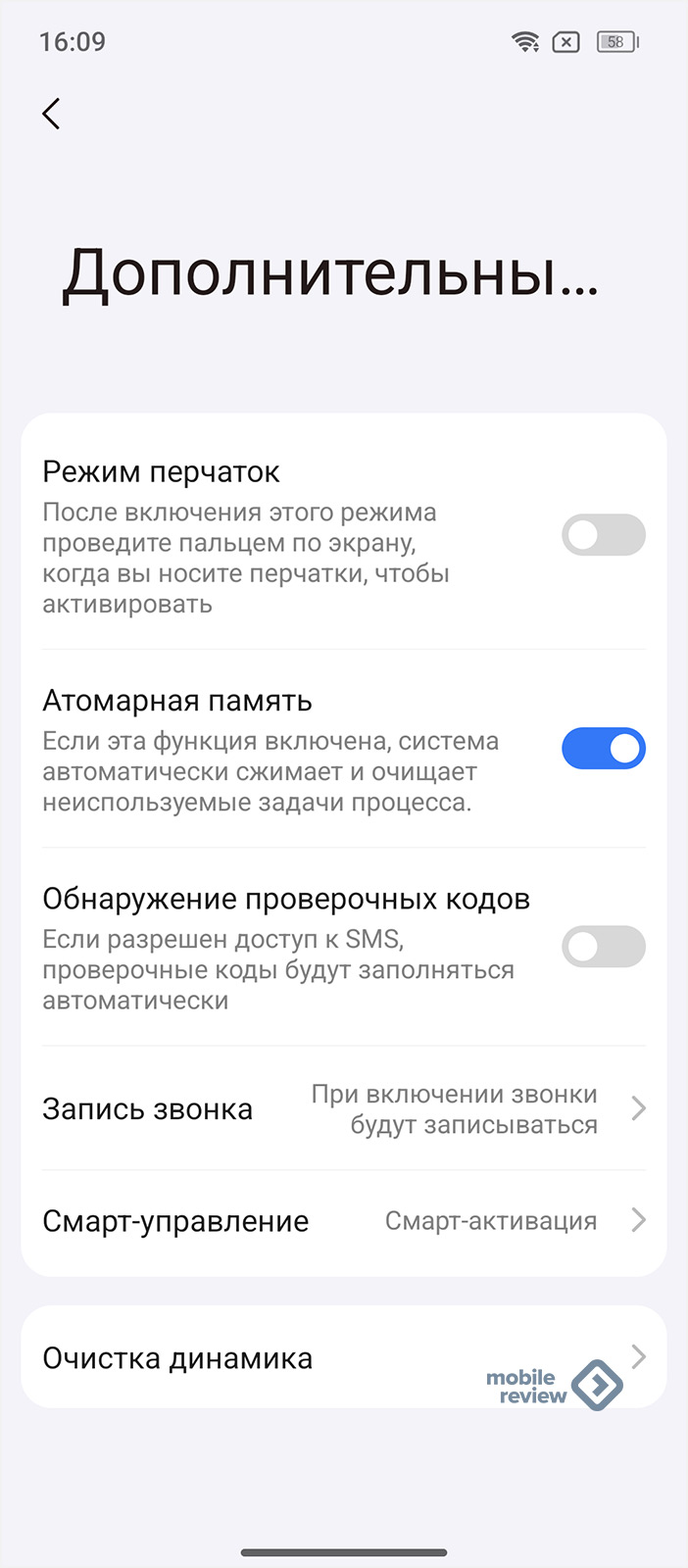Go back using the top arrow
This screenshot has width=688, height=1568.
point(52,114)
